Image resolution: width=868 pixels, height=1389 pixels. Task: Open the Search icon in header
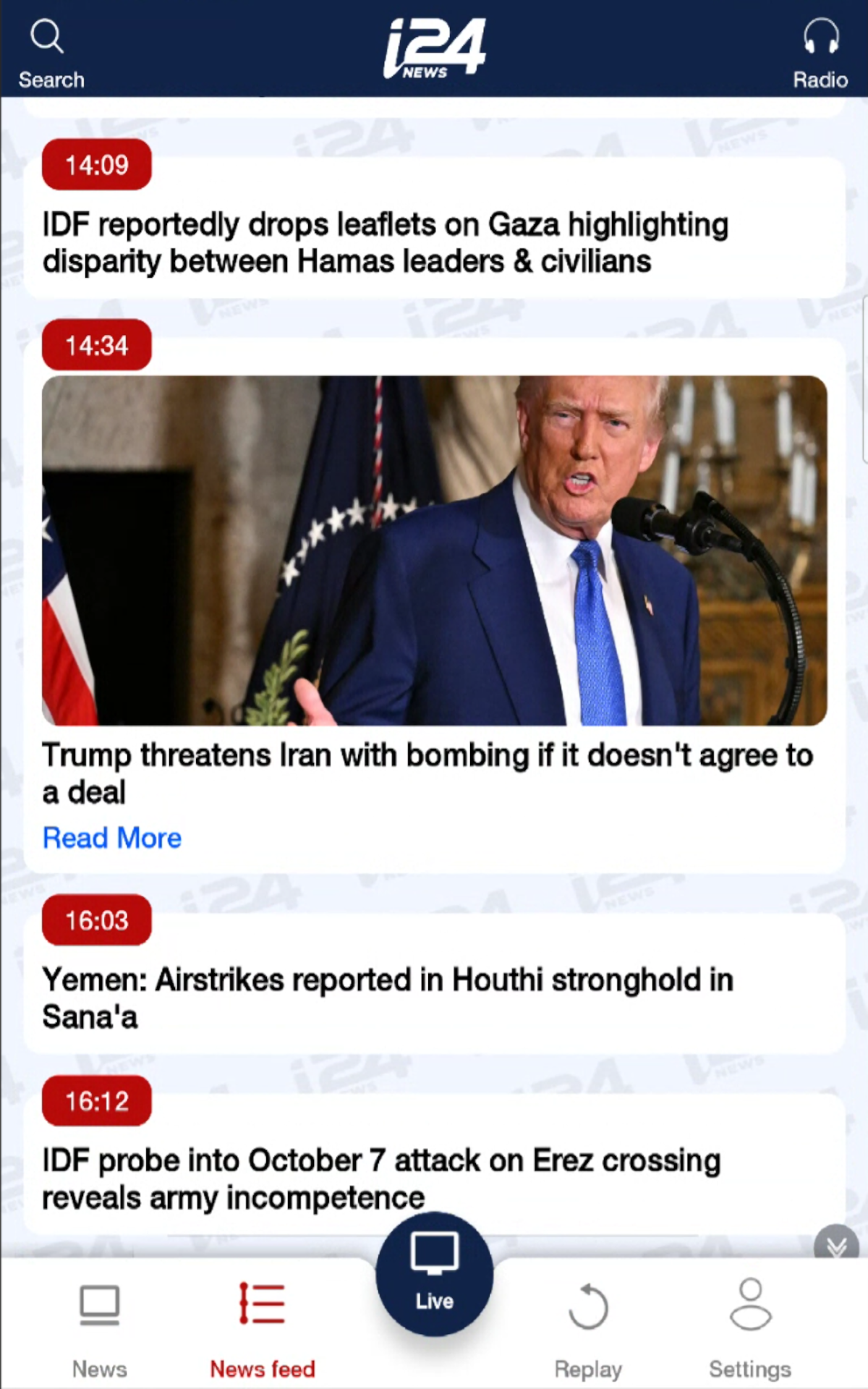click(x=48, y=36)
